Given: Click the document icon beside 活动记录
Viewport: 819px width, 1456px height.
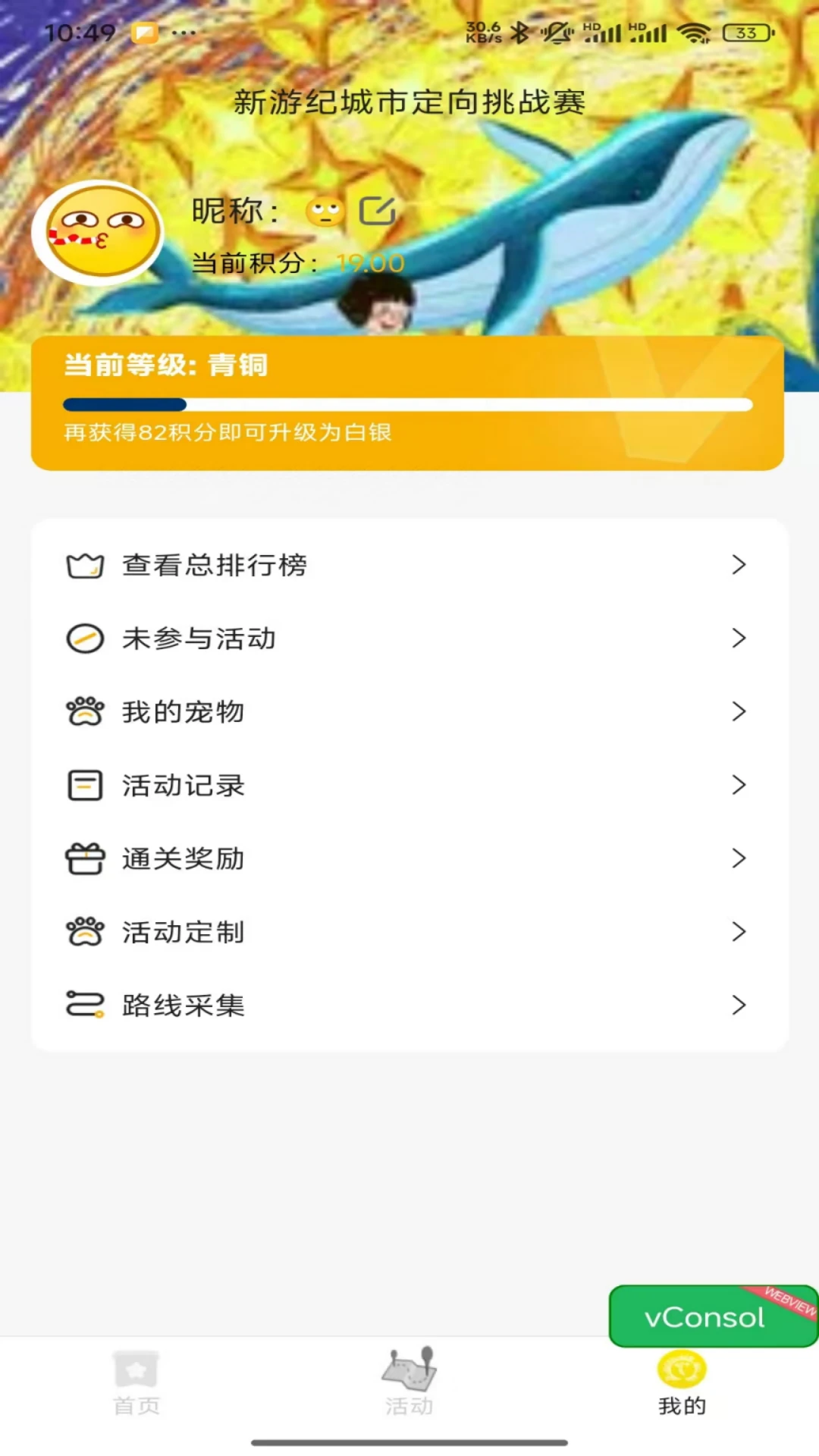Looking at the screenshot, I should [85, 785].
